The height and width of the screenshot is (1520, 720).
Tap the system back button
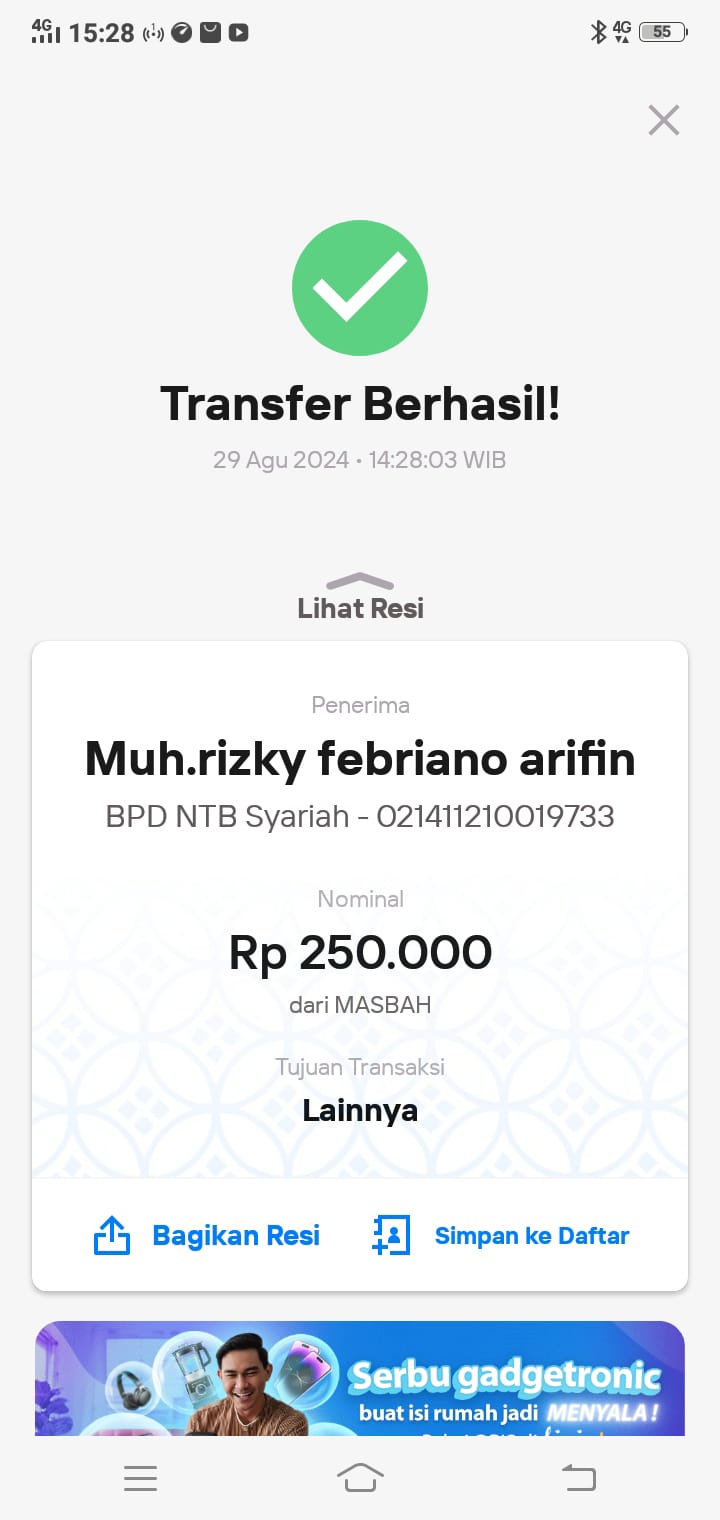tap(579, 1477)
